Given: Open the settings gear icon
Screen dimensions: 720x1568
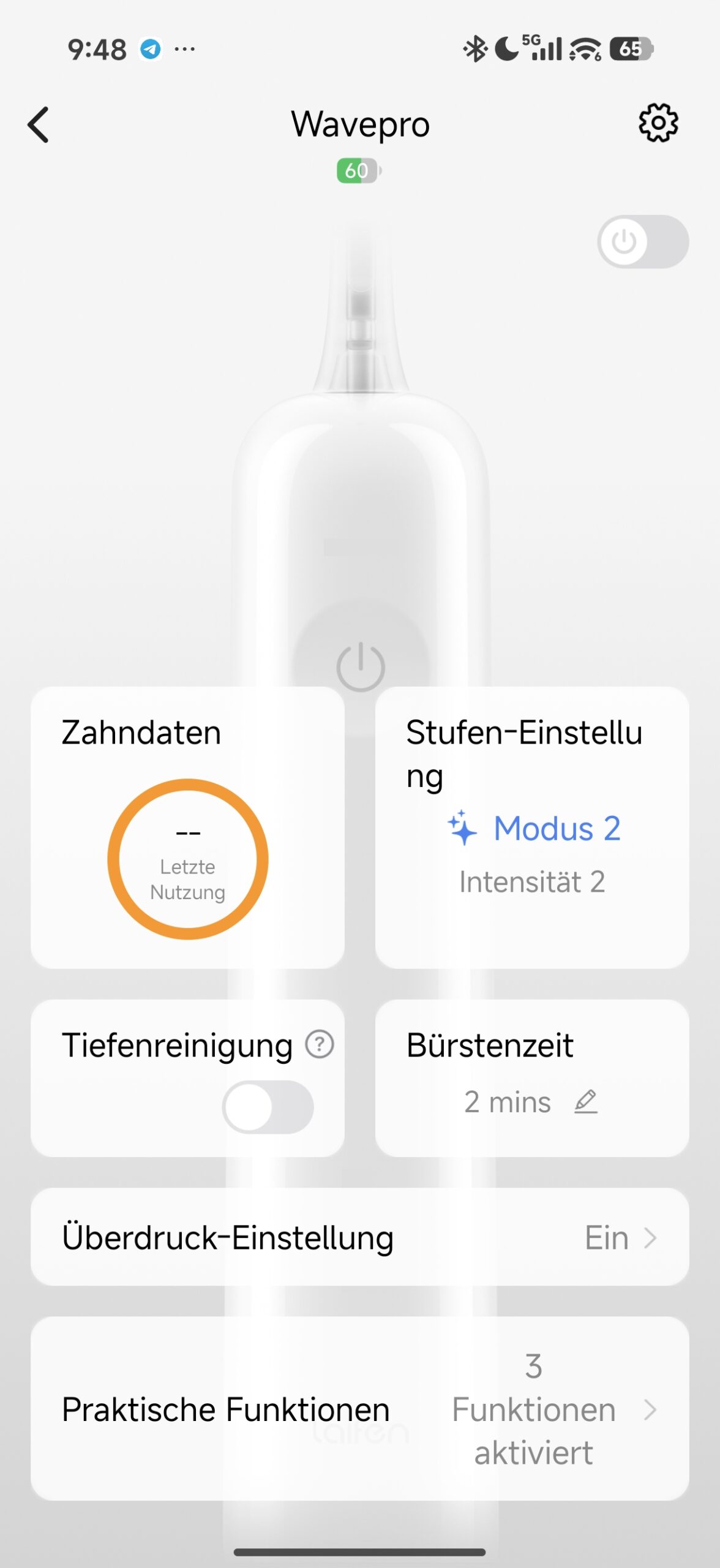Looking at the screenshot, I should pos(658,123).
